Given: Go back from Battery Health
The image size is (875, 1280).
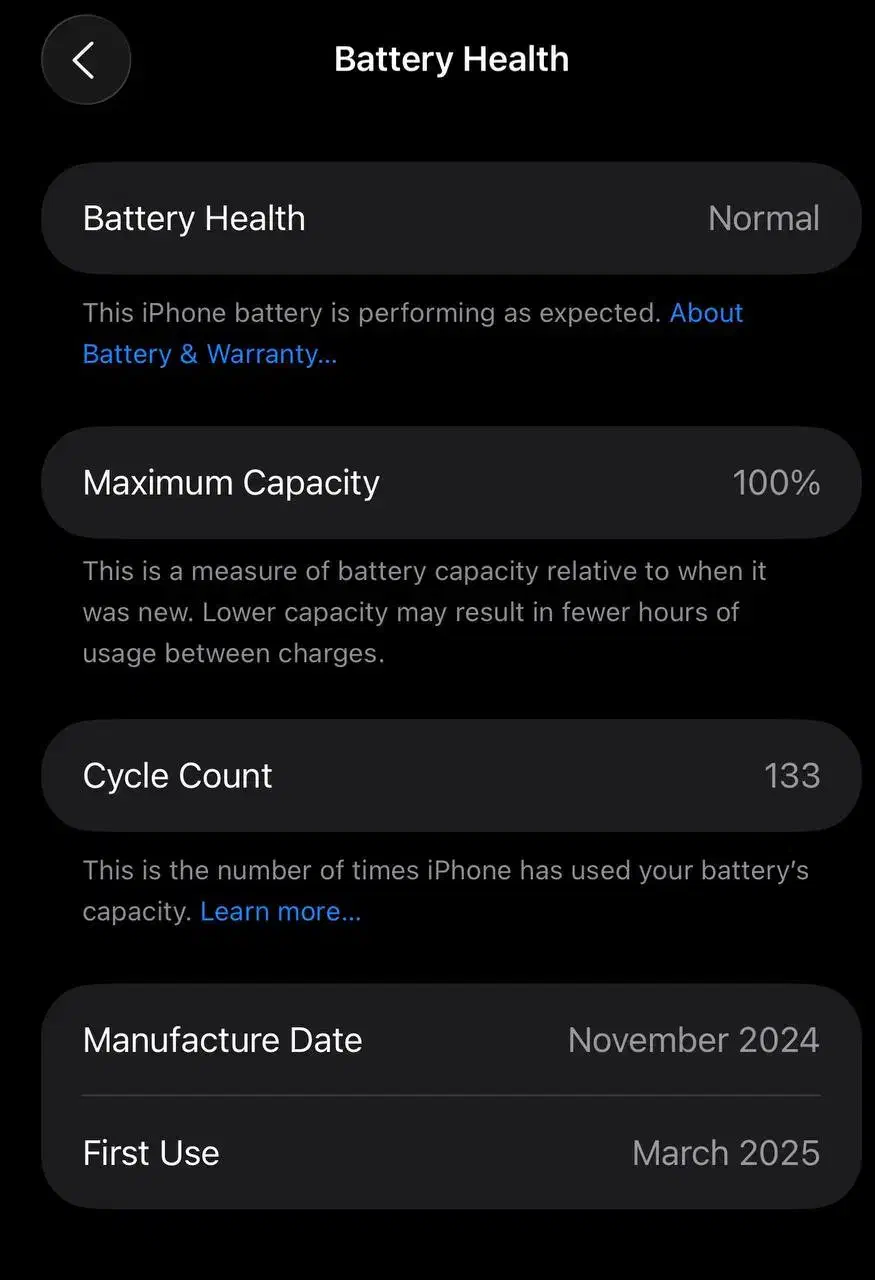Looking at the screenshot, I should click(85, 60).
